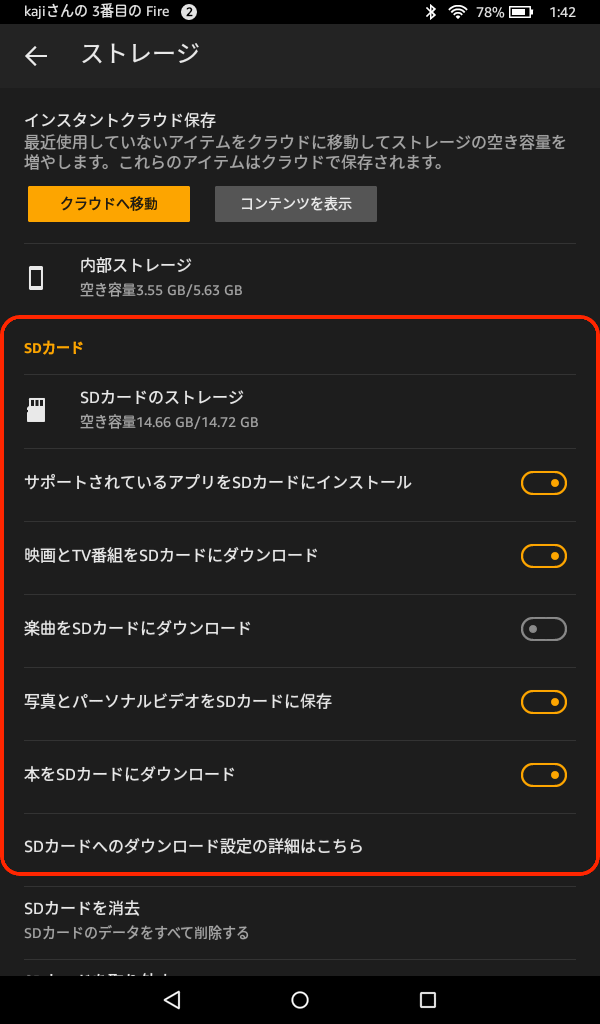Switch off 本をSDカードにダウンロード
600x1024 pixels.
[x=543, y=775]
